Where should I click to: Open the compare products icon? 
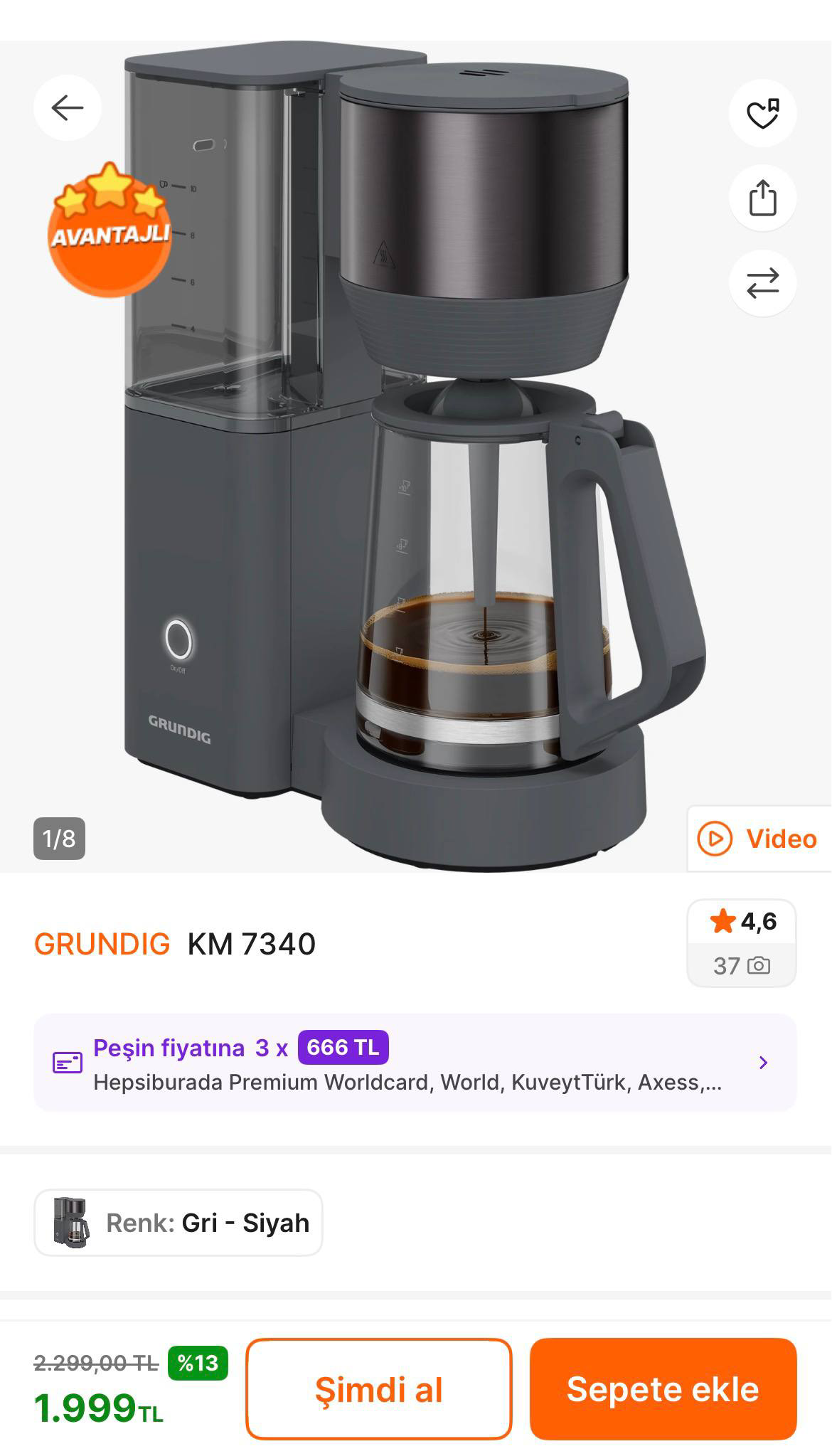pyautogui.click(x=762, y=283)
